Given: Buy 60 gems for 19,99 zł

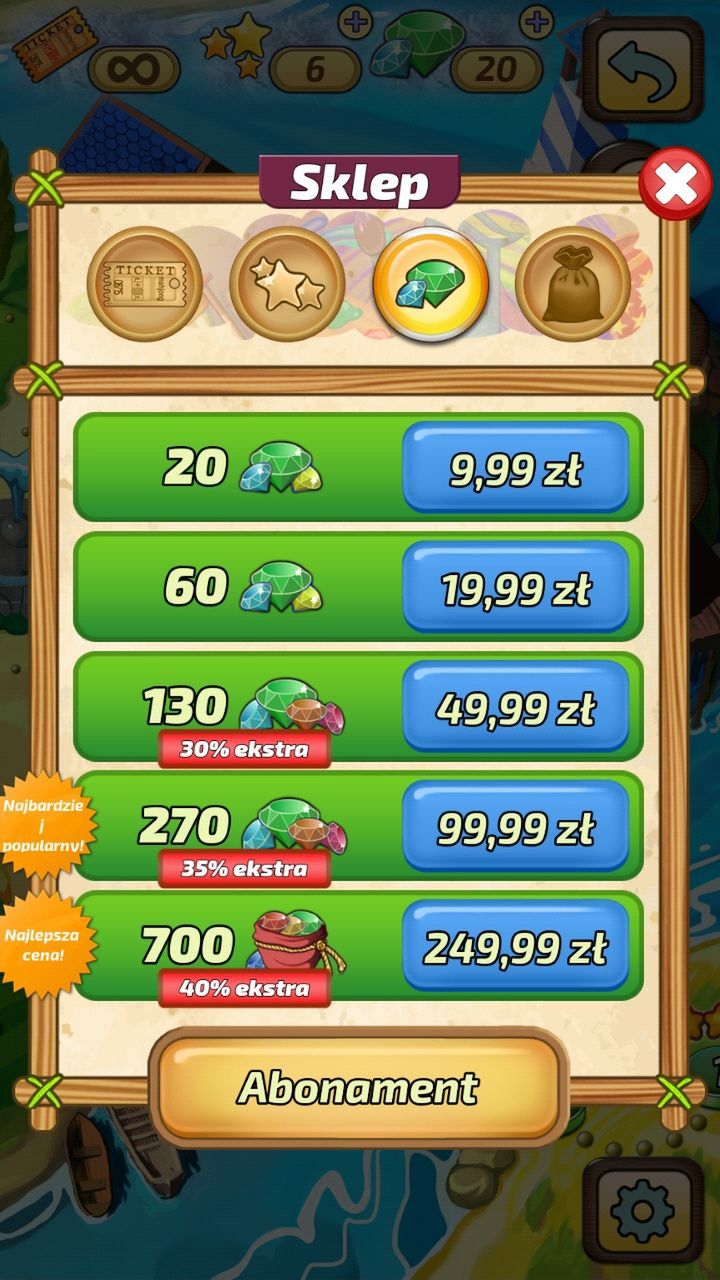Looking at the screenshot, I should (x=516, y=587).
